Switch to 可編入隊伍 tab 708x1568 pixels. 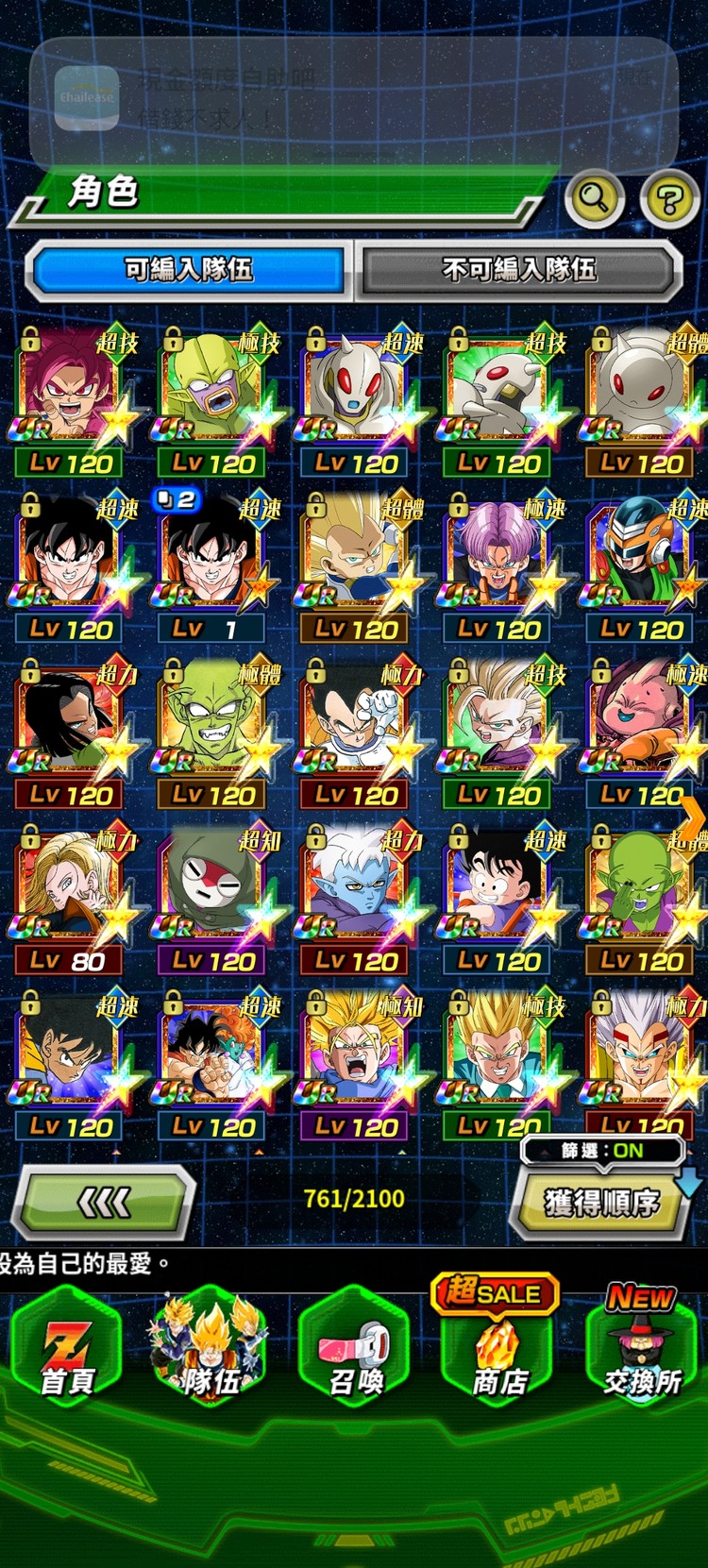point(189,270)
